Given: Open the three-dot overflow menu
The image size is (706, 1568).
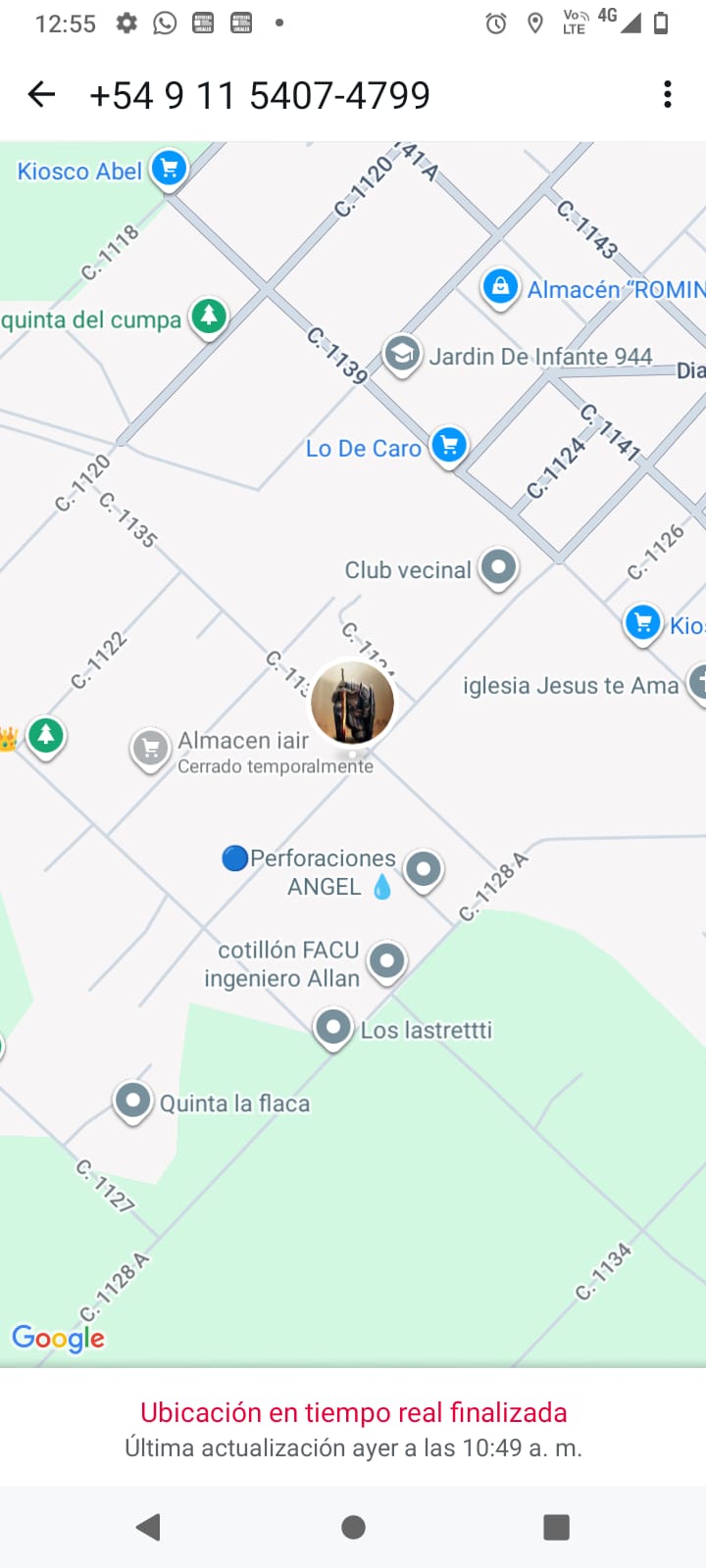Looking at the screenshot, I should pyautogui.click(x=667, y=94).
